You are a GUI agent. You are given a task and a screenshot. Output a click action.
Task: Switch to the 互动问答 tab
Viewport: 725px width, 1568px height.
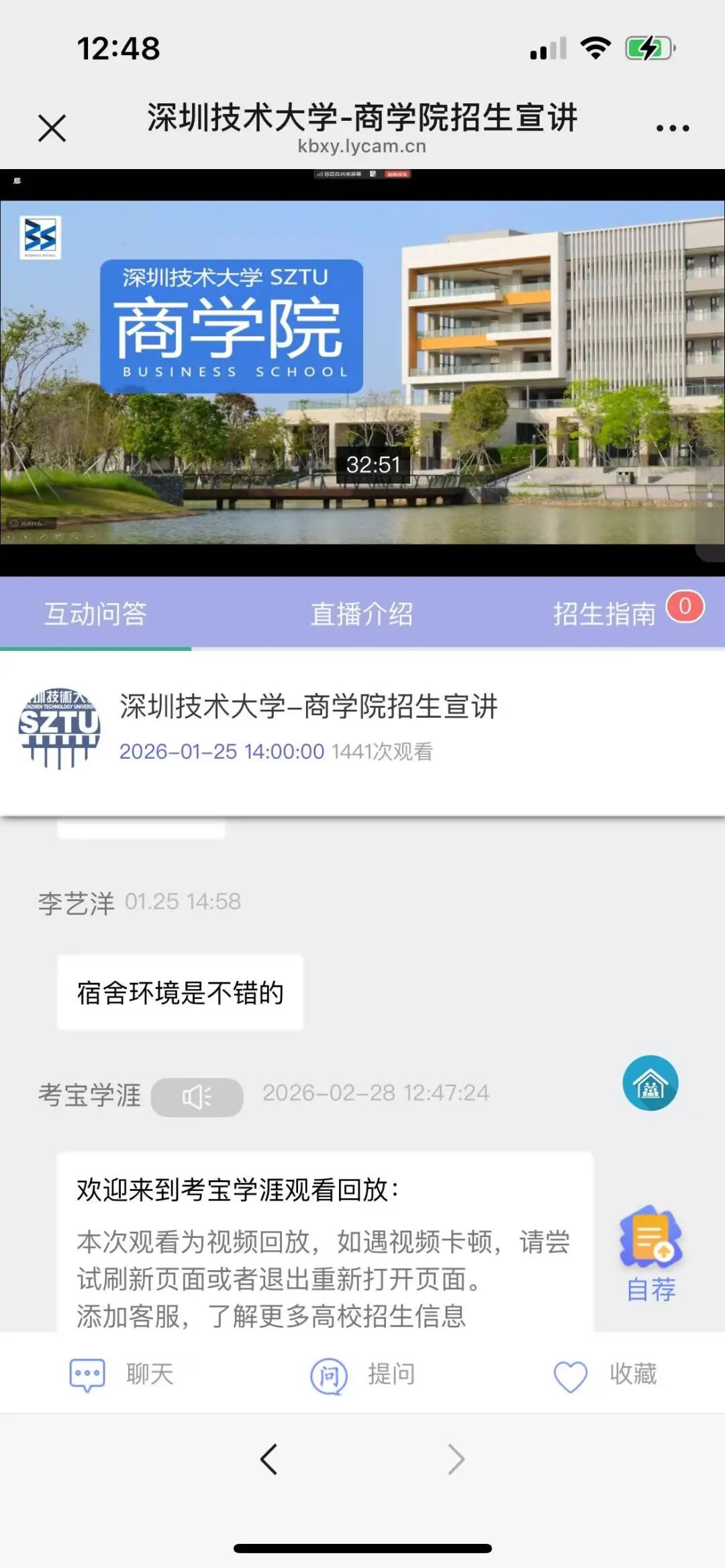point(95,613)
